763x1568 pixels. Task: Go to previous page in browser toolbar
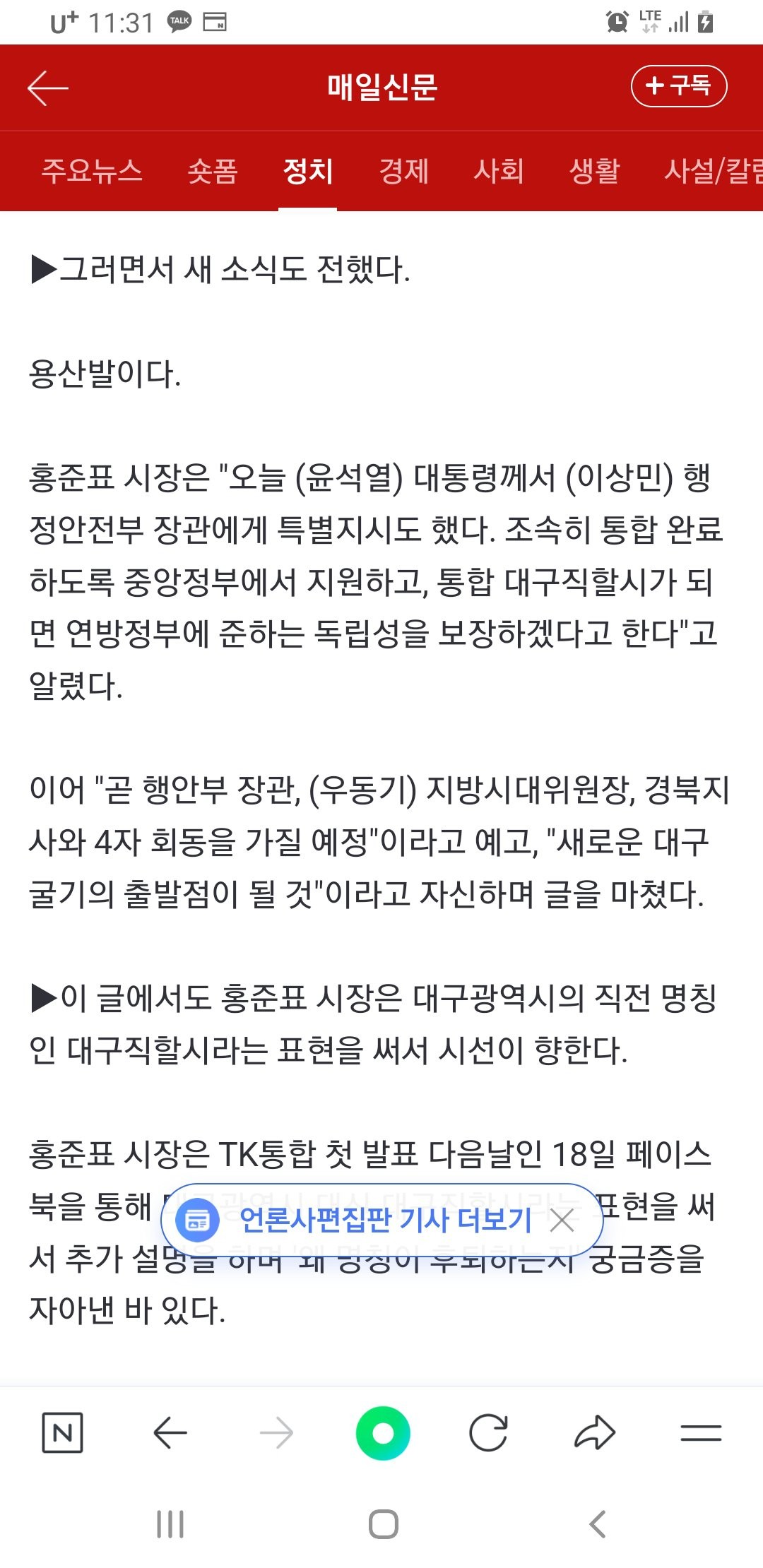coord(170,1432)
